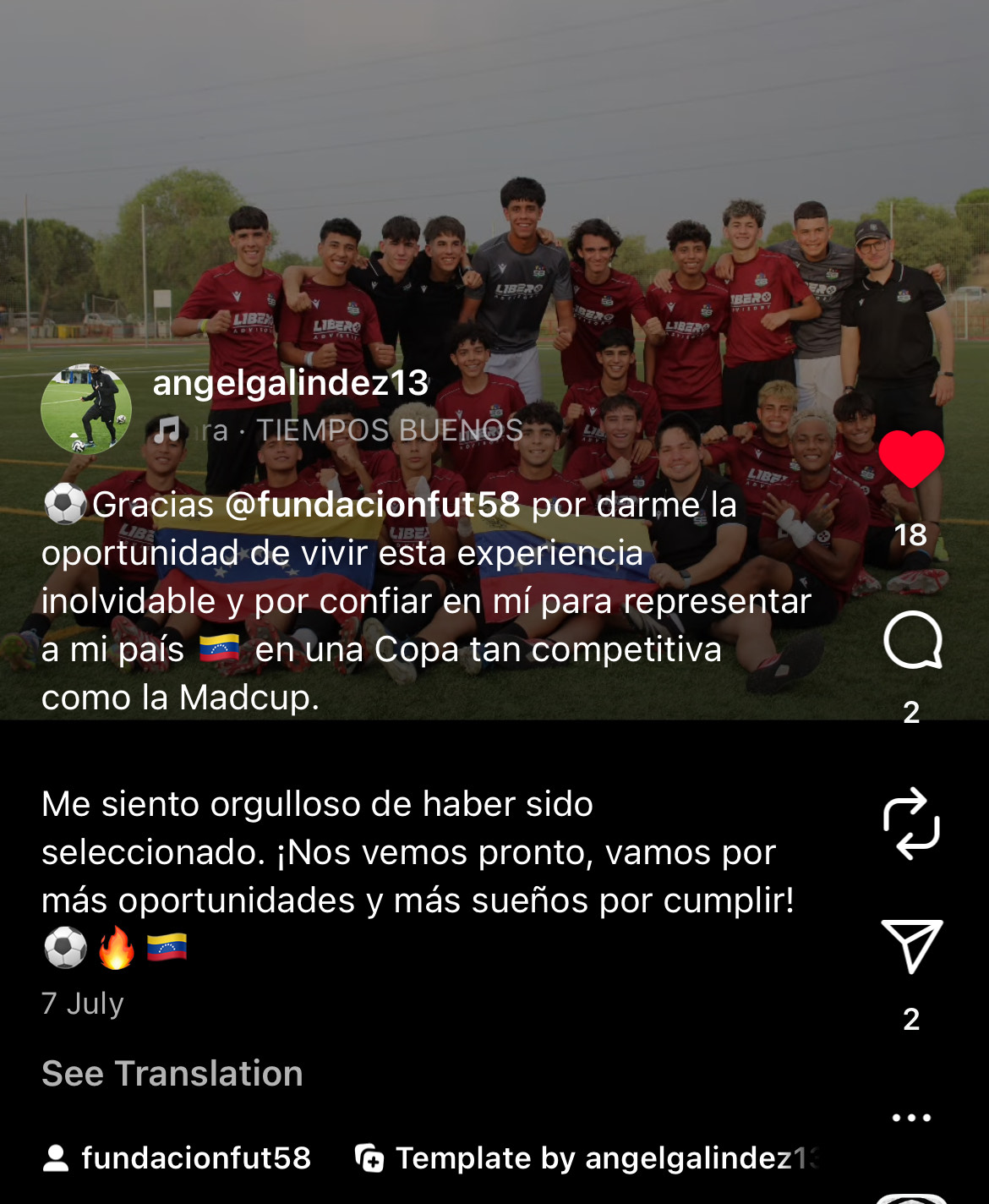Open the @fundacionfut58 mention in caption
This screenshot has width=989, height=1204.
(x=373, y=505)
